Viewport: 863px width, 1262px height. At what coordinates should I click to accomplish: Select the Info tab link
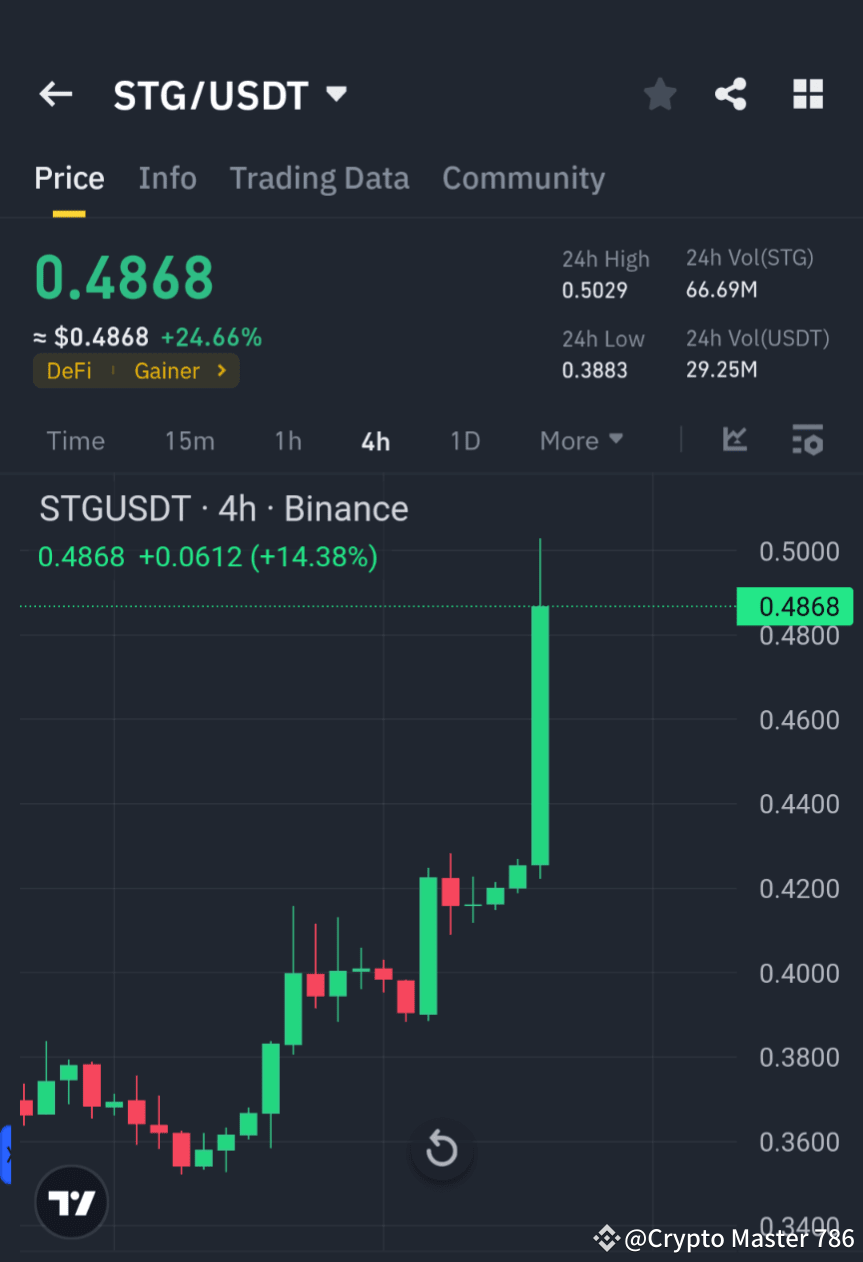pyautogui.click(x=167, y=177)
